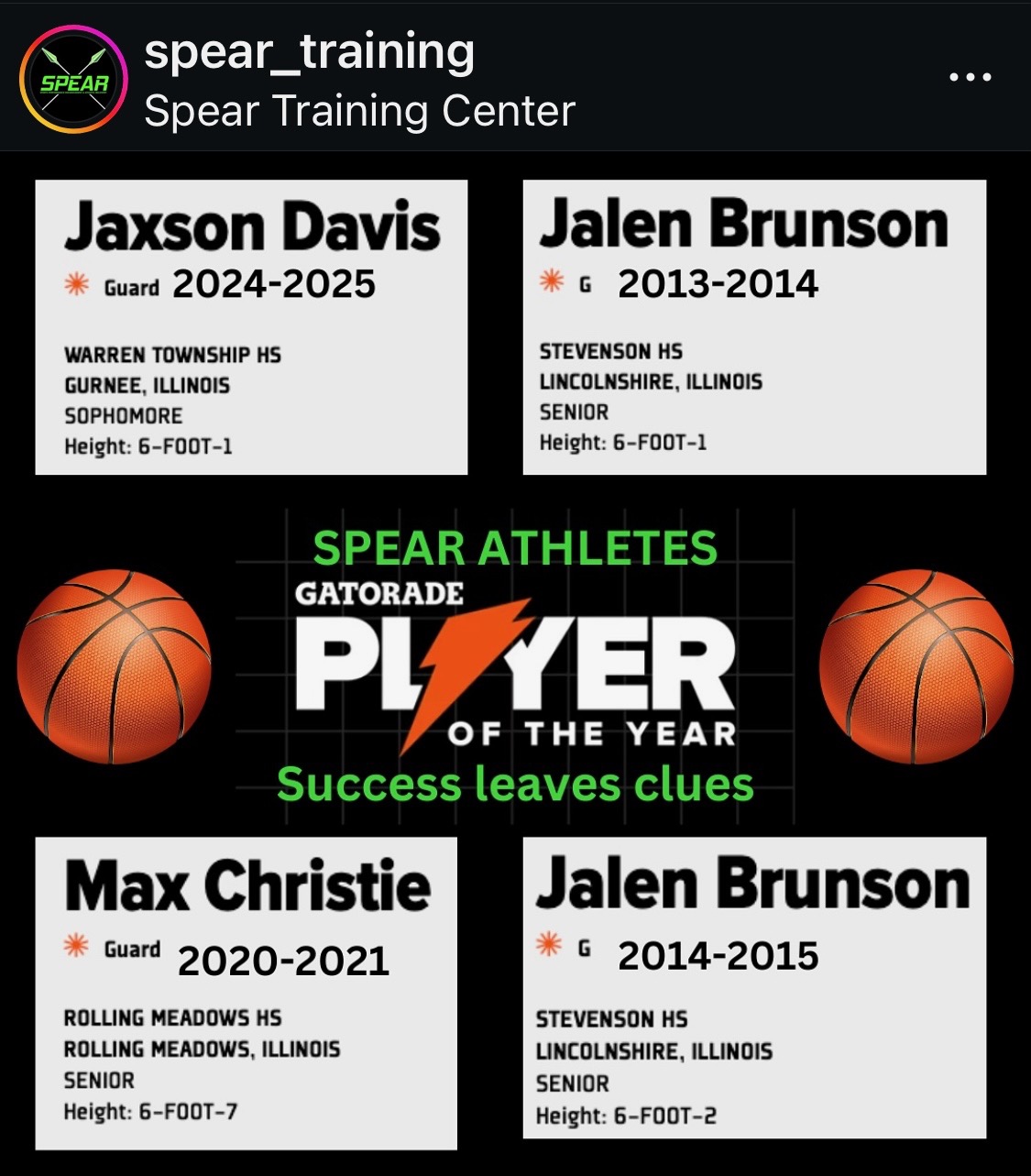
Task: Open the Spear Athletes post image
Action: click(x=515, y=662)
